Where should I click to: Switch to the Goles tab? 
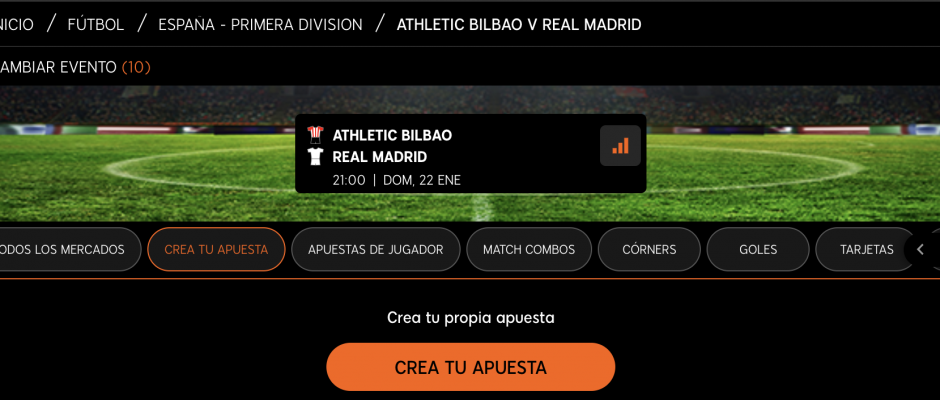[x=758, y=250]
